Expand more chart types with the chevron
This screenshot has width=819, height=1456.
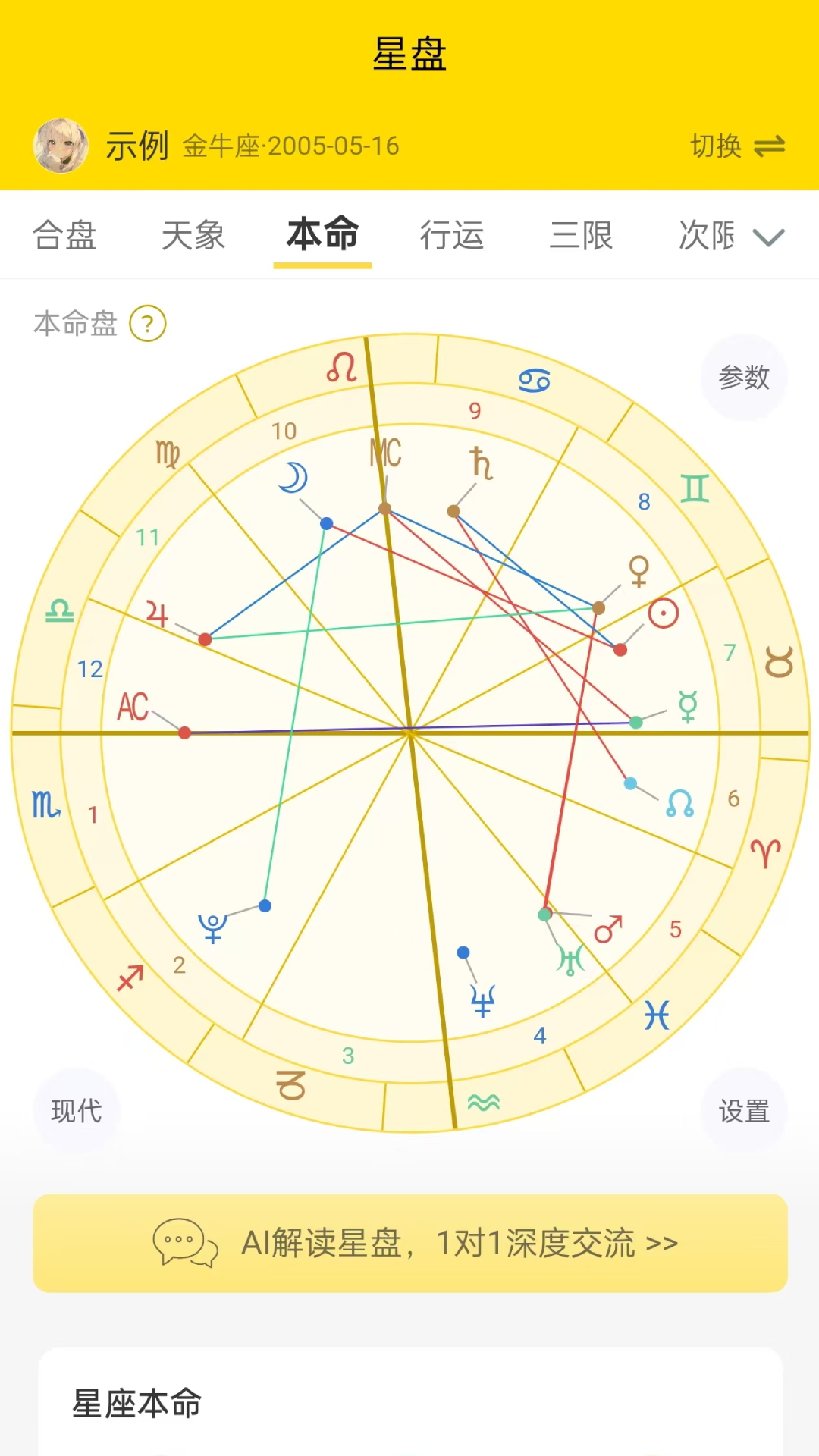pos(769,237)
